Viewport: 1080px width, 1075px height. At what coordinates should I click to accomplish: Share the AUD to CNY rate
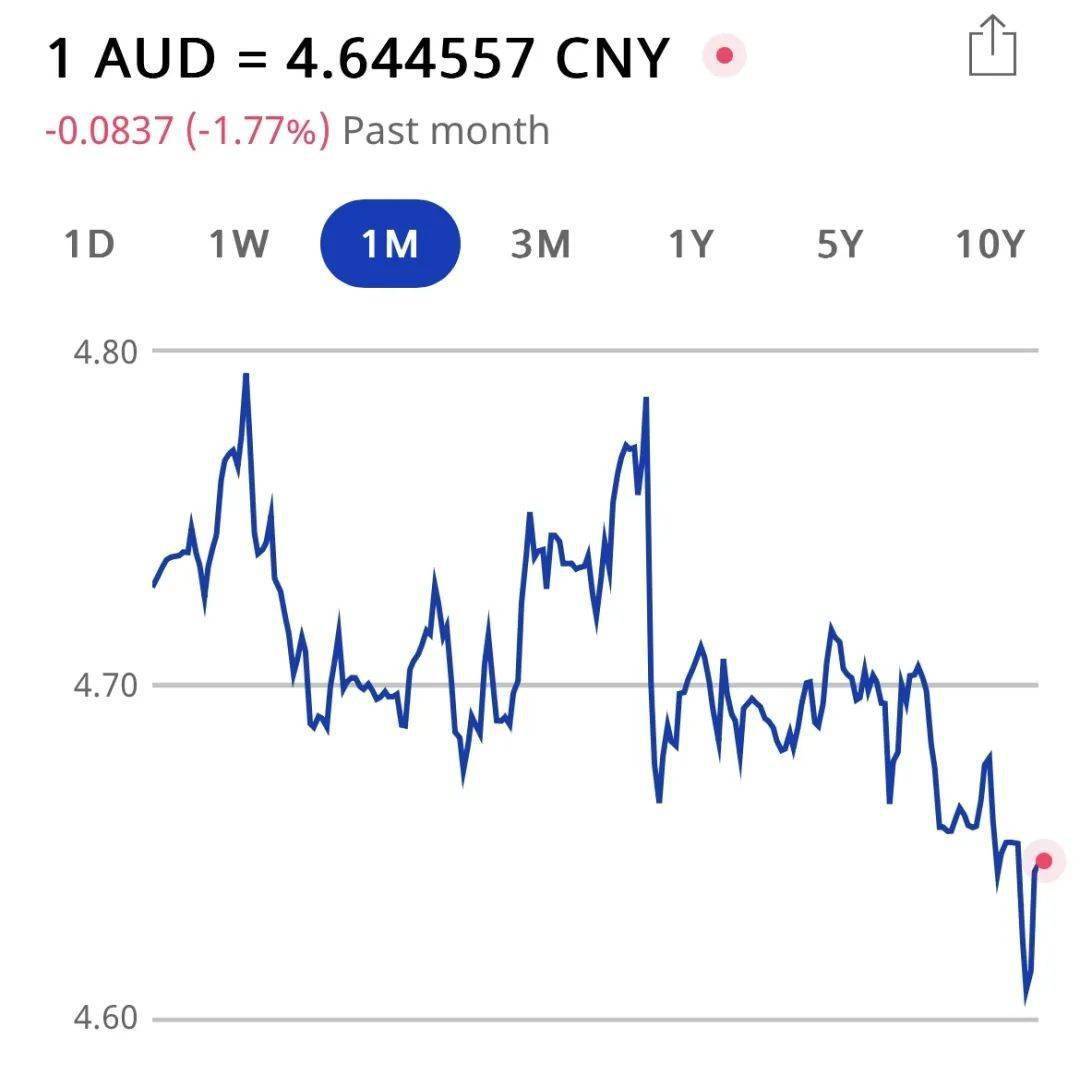[992, 46]
